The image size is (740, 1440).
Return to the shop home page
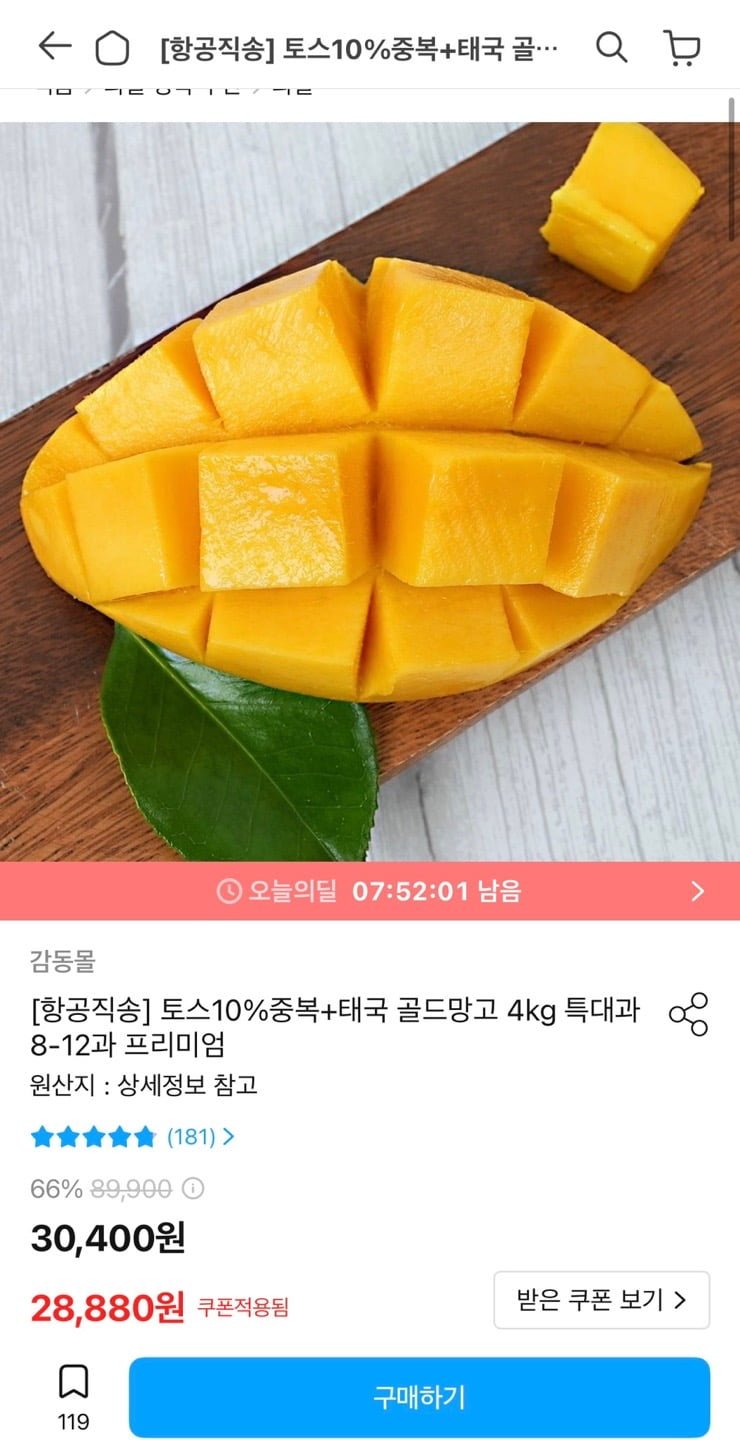(x=112, y=47)
